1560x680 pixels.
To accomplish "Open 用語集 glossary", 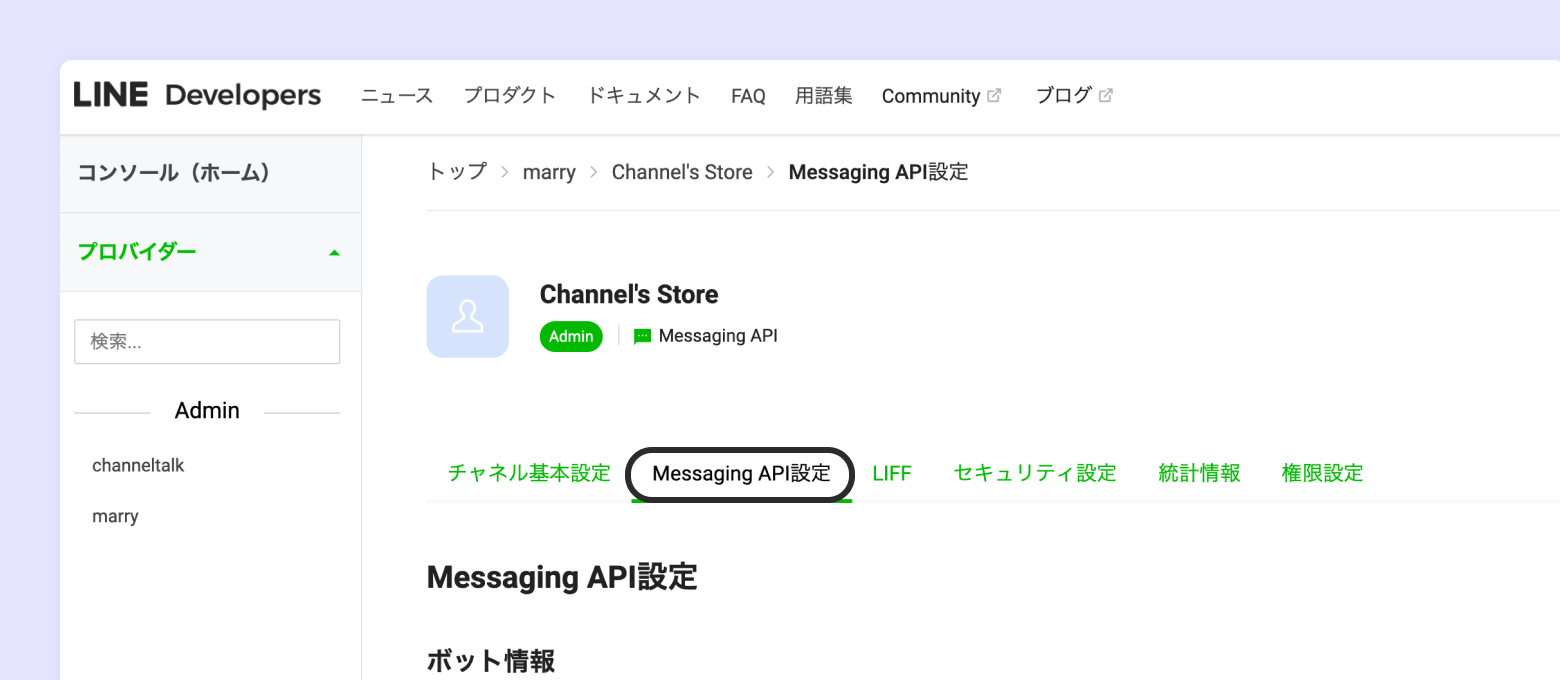I will (823, 96).
